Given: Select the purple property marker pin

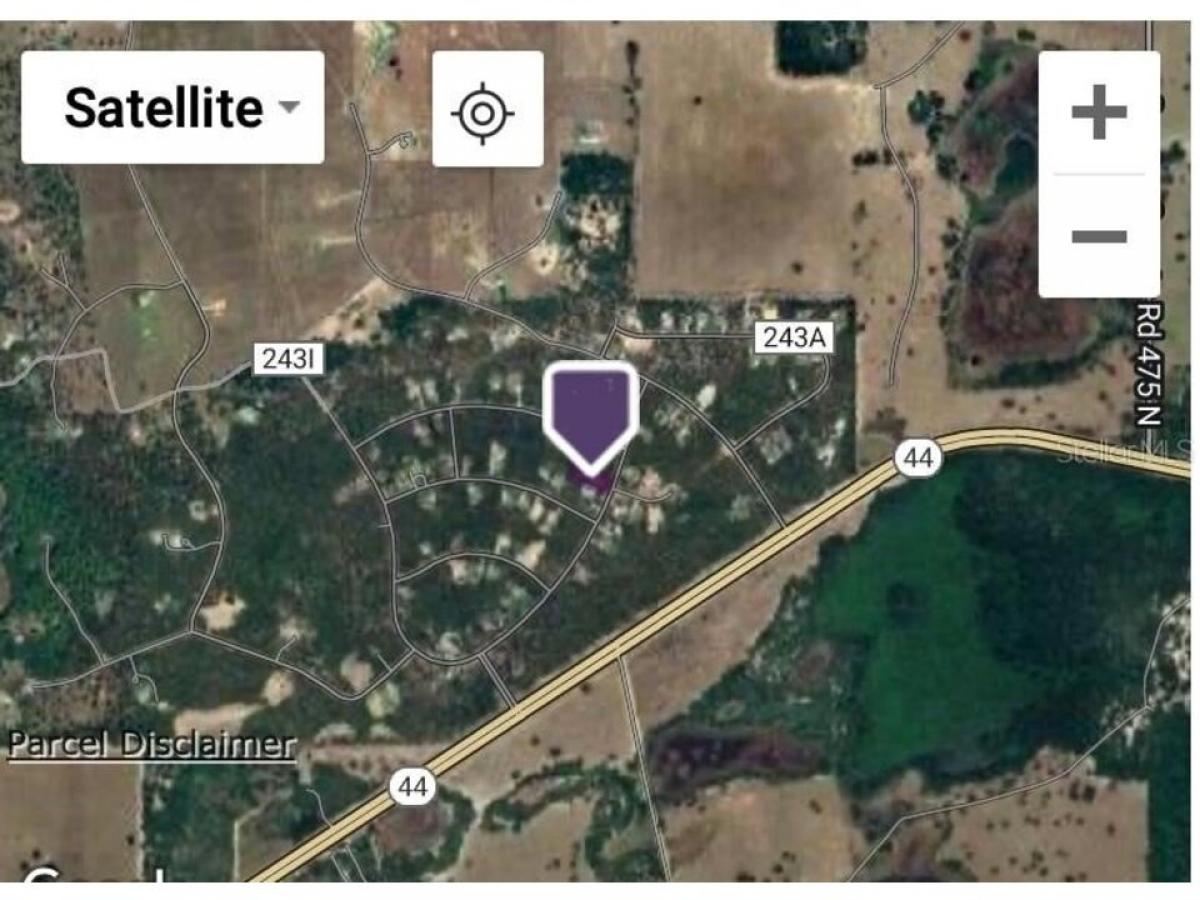Looking at the screenshot, I should pos(591,414).
